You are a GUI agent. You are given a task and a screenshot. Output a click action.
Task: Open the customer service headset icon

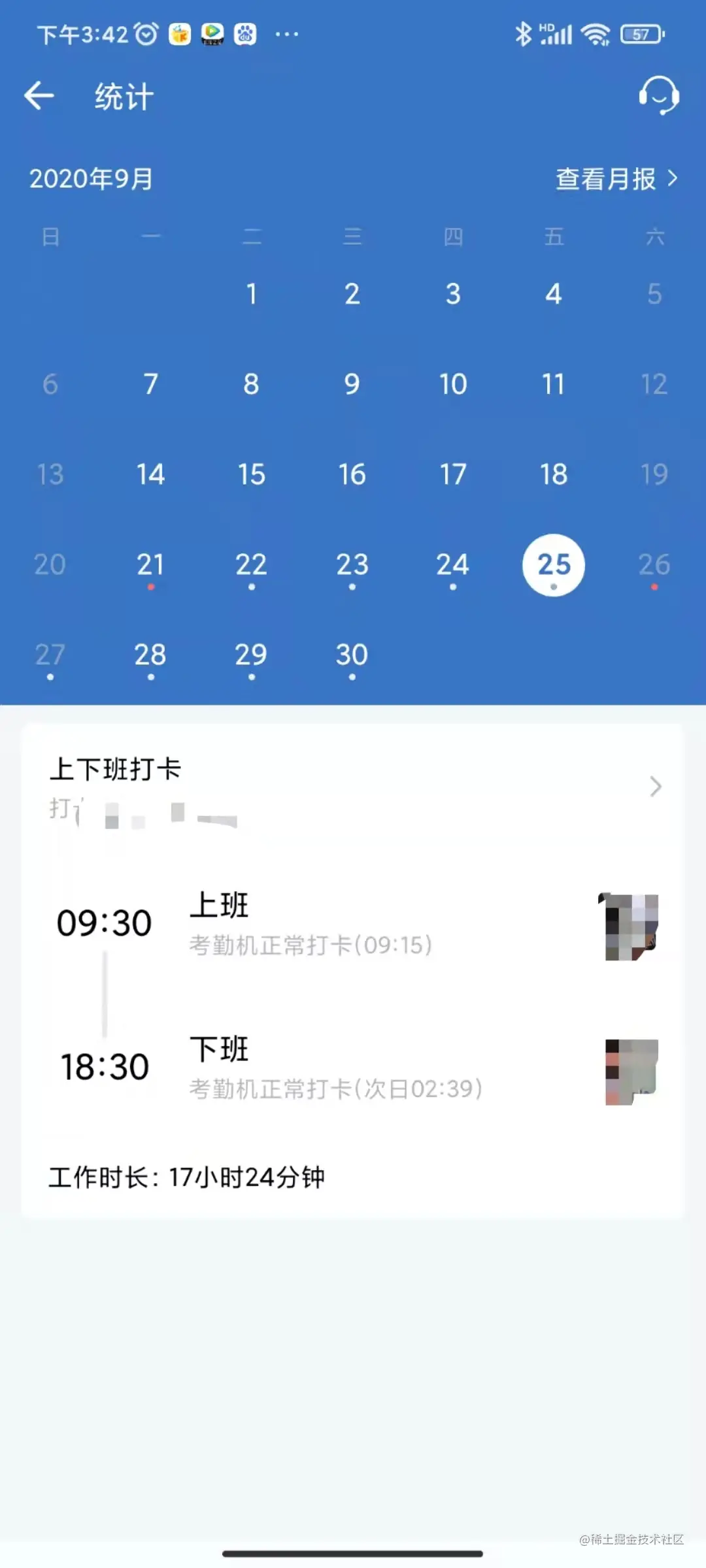point(658,95)
